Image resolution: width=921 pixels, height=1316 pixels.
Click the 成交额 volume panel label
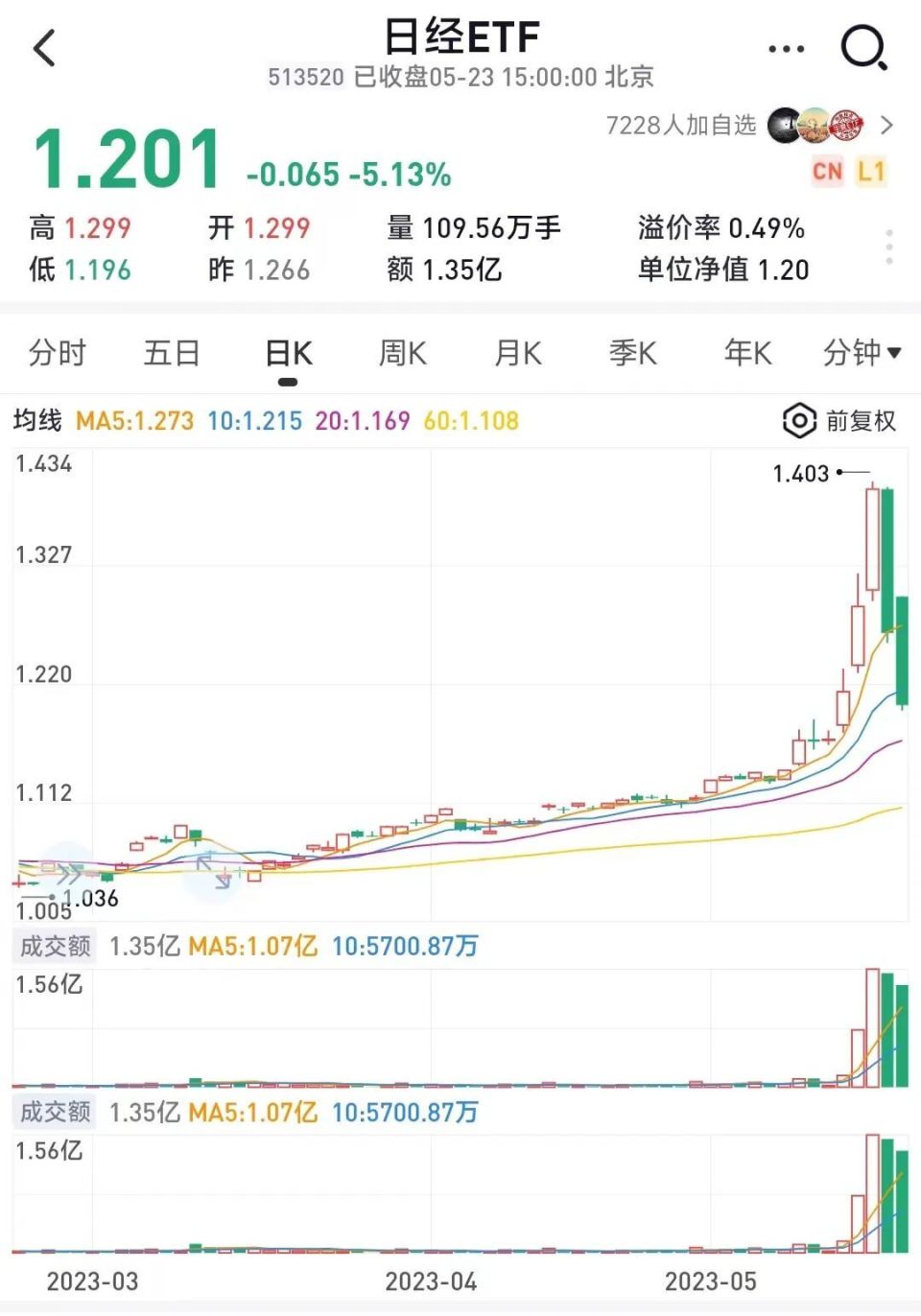(x=53, y=947)
